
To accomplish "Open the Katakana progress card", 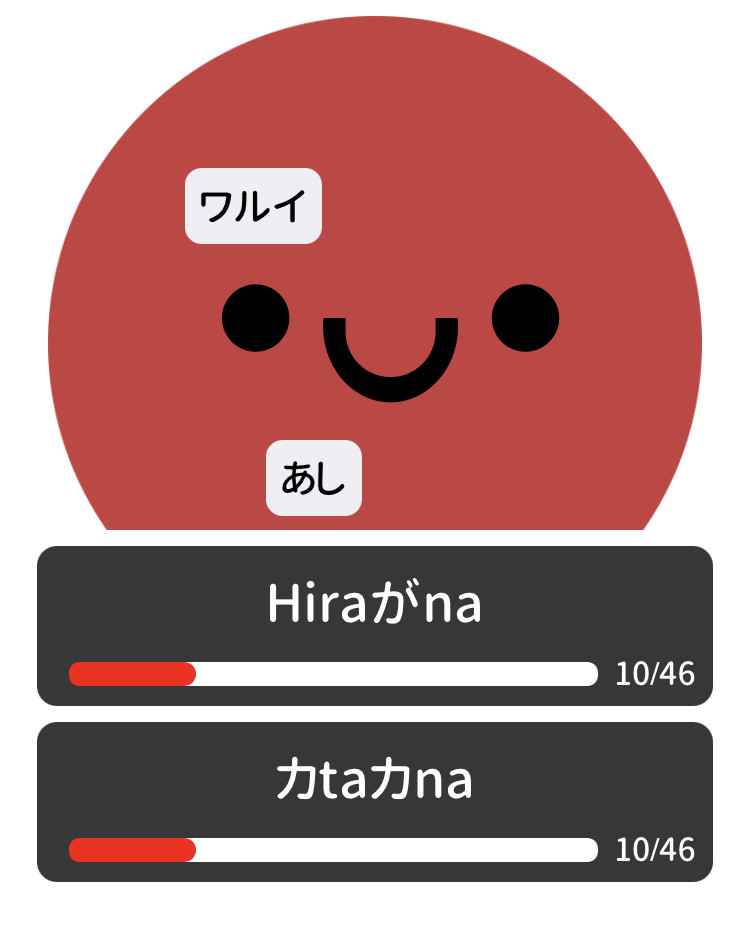I will click(375, 801).
